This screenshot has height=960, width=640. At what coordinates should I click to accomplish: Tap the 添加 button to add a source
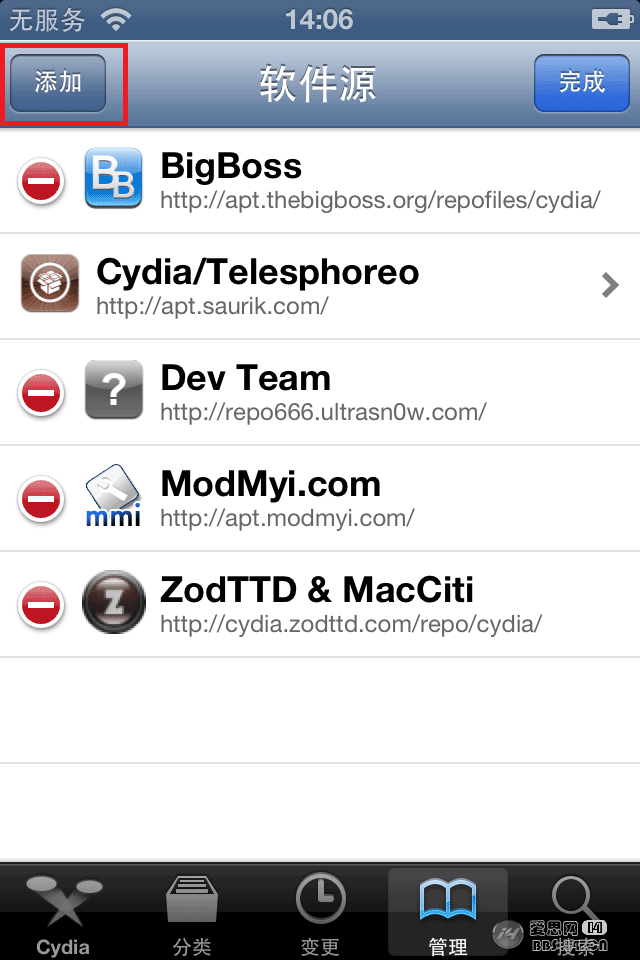click(58, 82)
